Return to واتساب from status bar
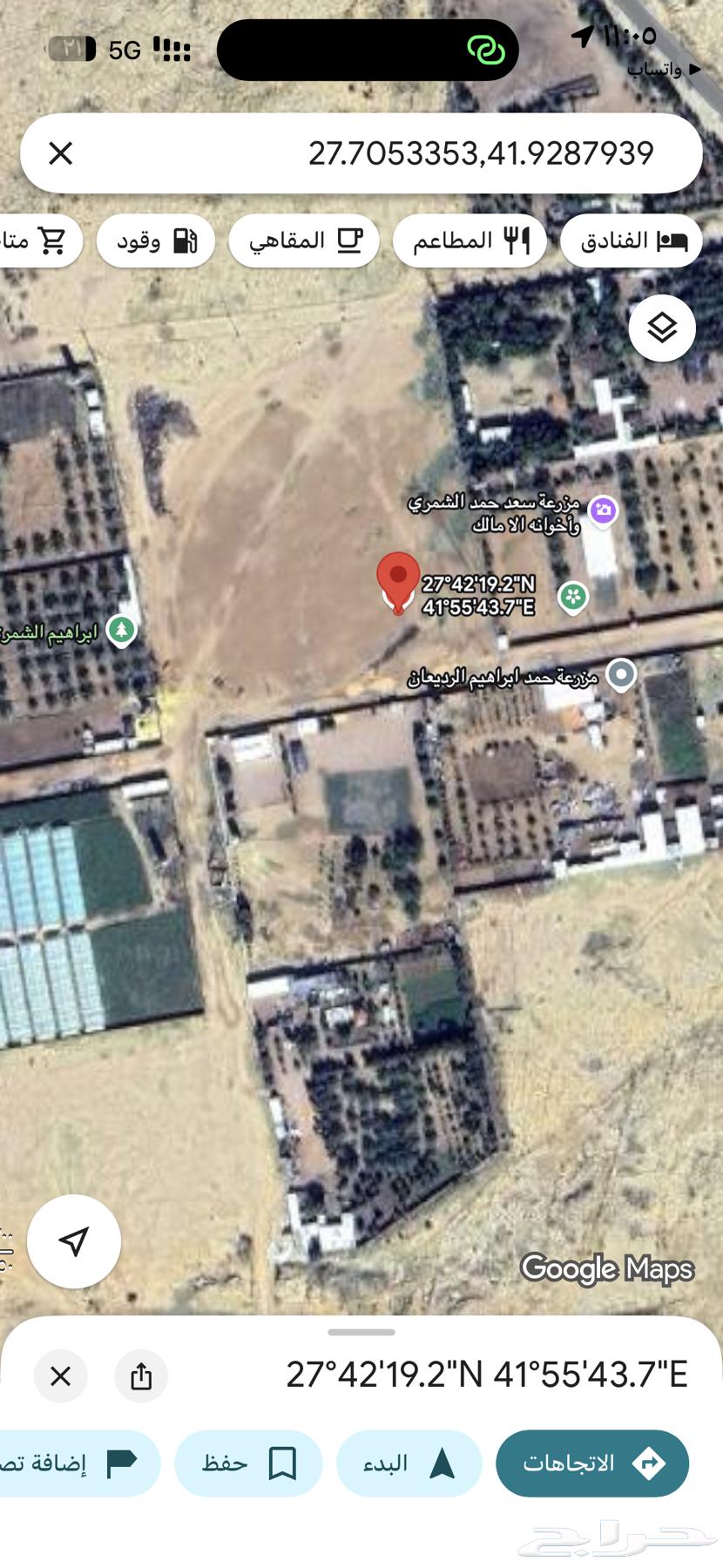723x1568 pixels. click(x=664, y=69)
